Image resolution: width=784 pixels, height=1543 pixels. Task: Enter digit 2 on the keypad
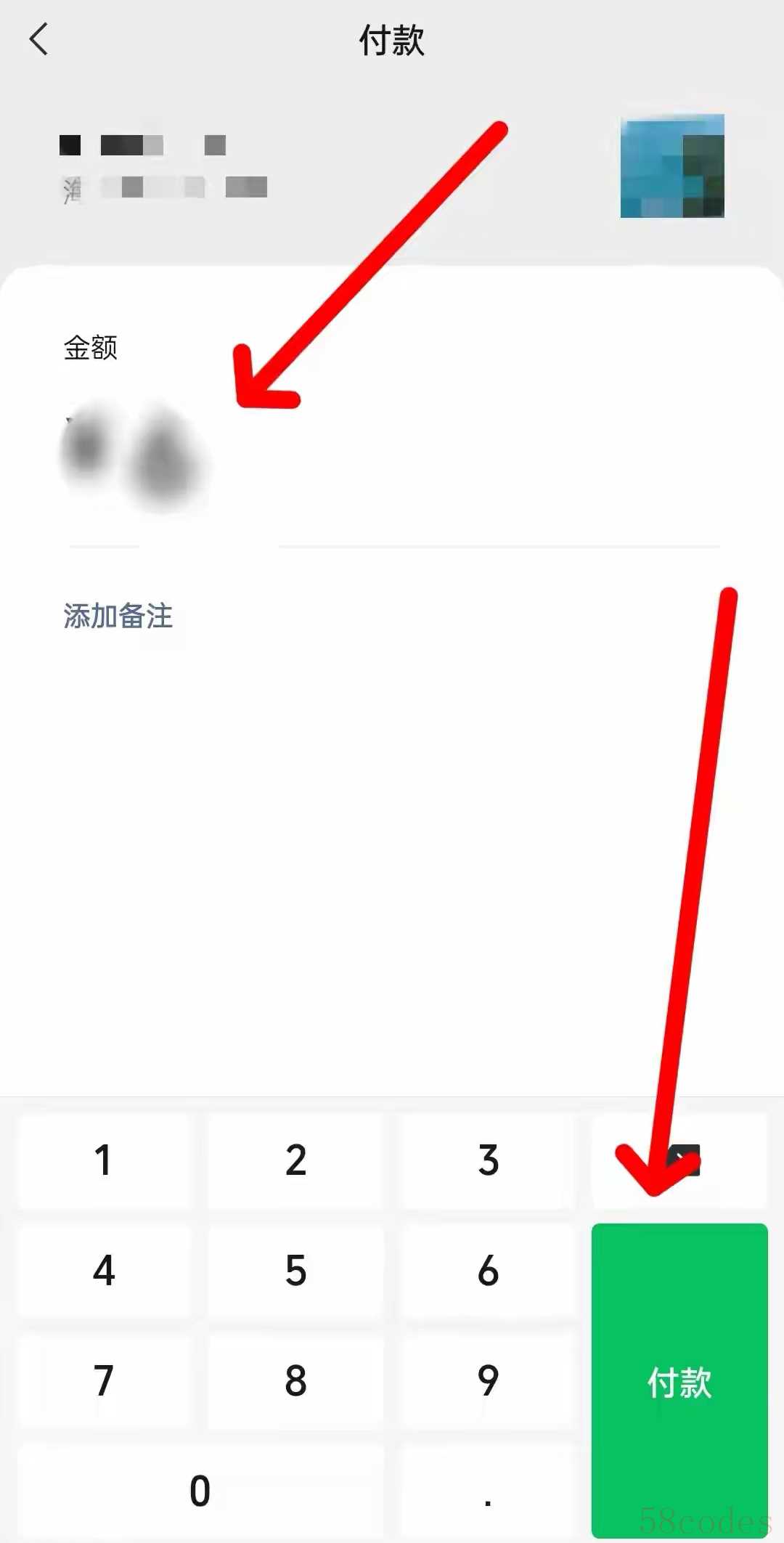[295, 1160]
